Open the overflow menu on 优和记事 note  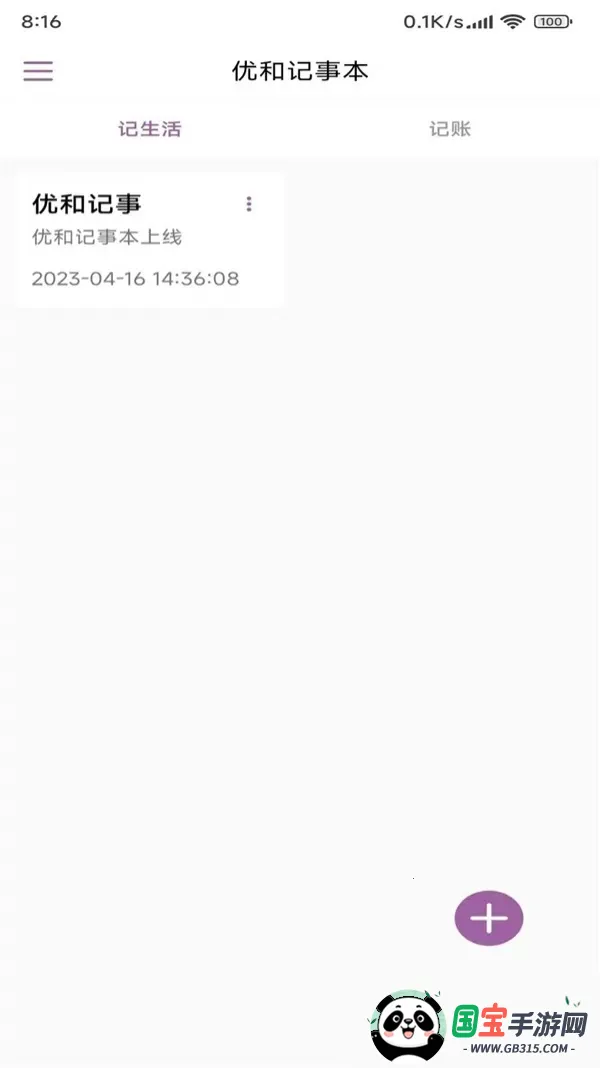(x=249, y=204)
